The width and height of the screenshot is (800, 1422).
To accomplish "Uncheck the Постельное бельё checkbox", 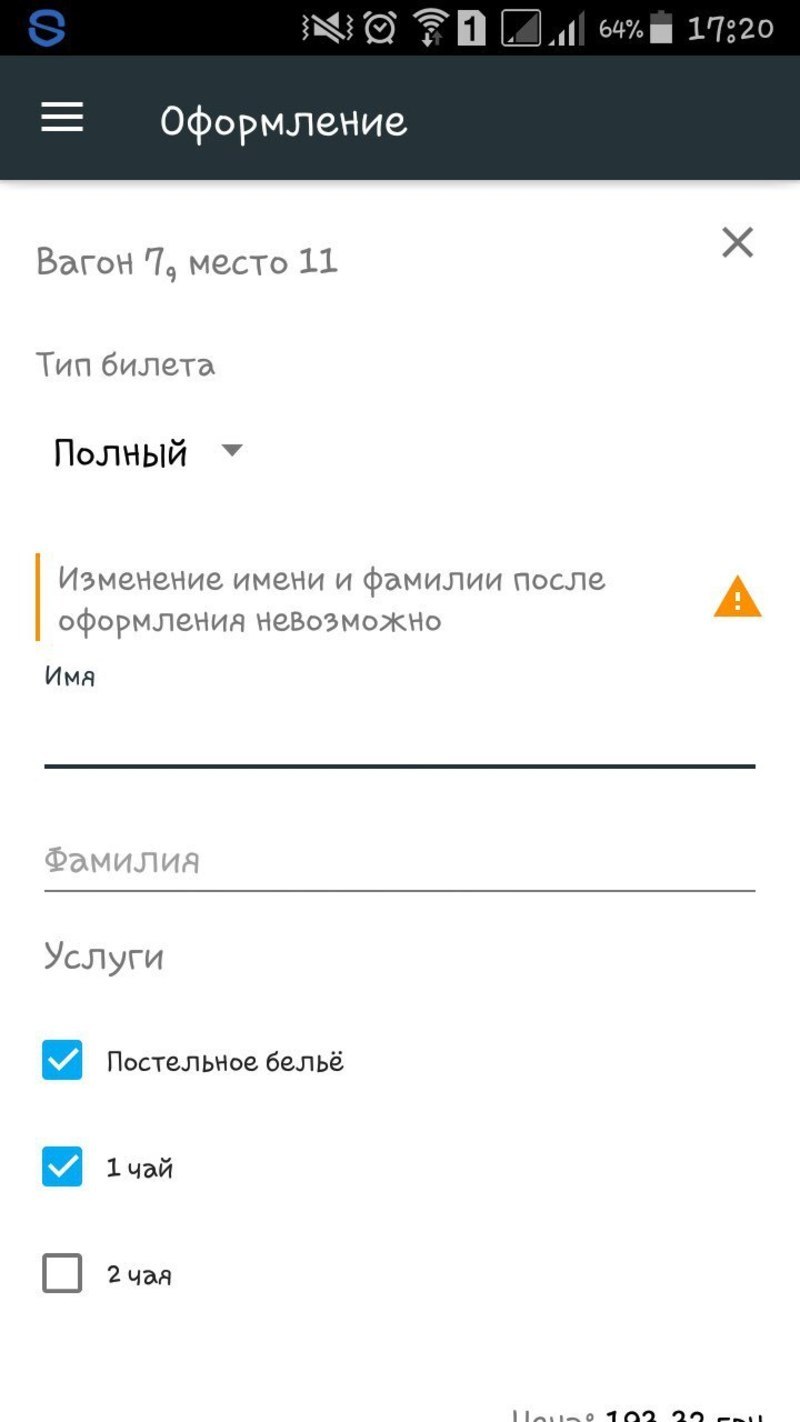I will coord(62,1060).
